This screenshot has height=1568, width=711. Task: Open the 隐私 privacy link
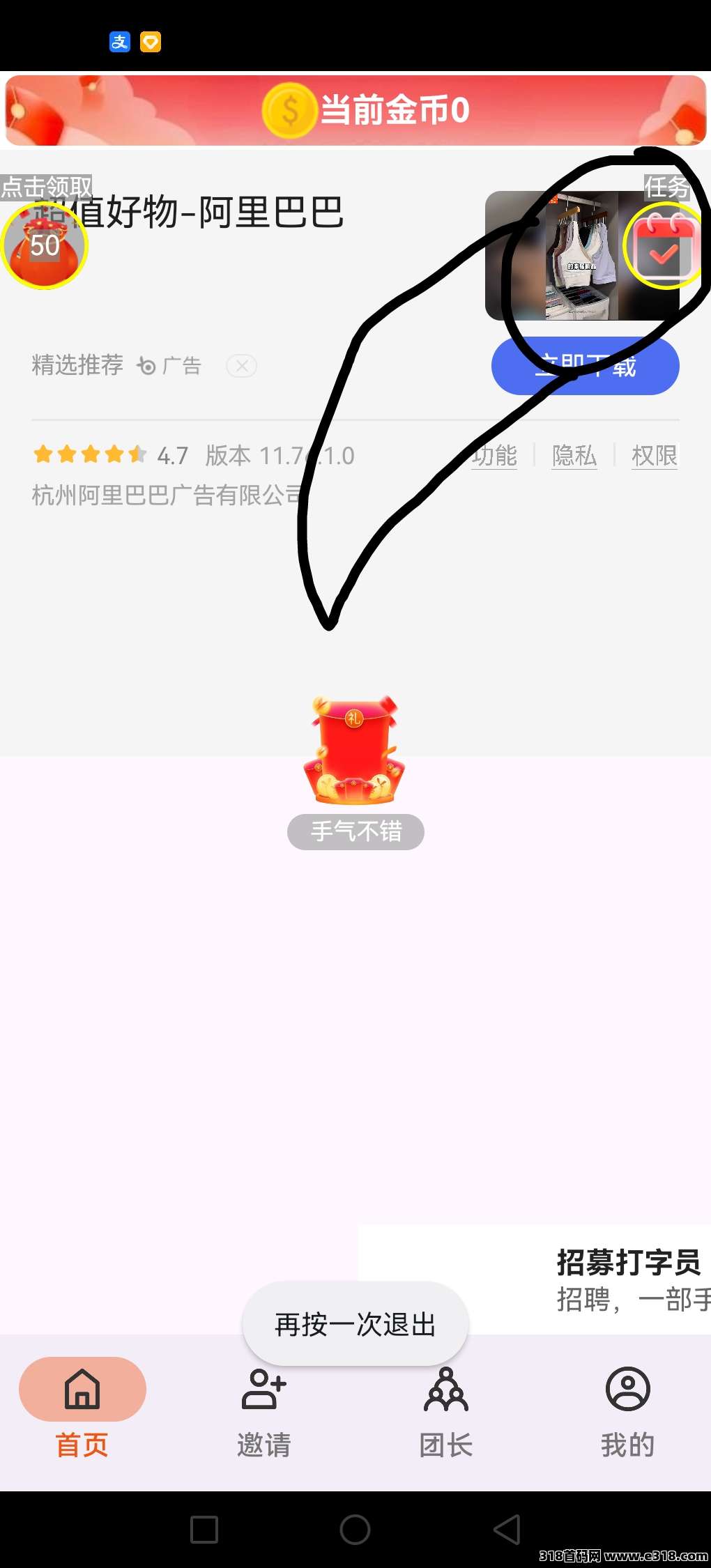[574, 456]
